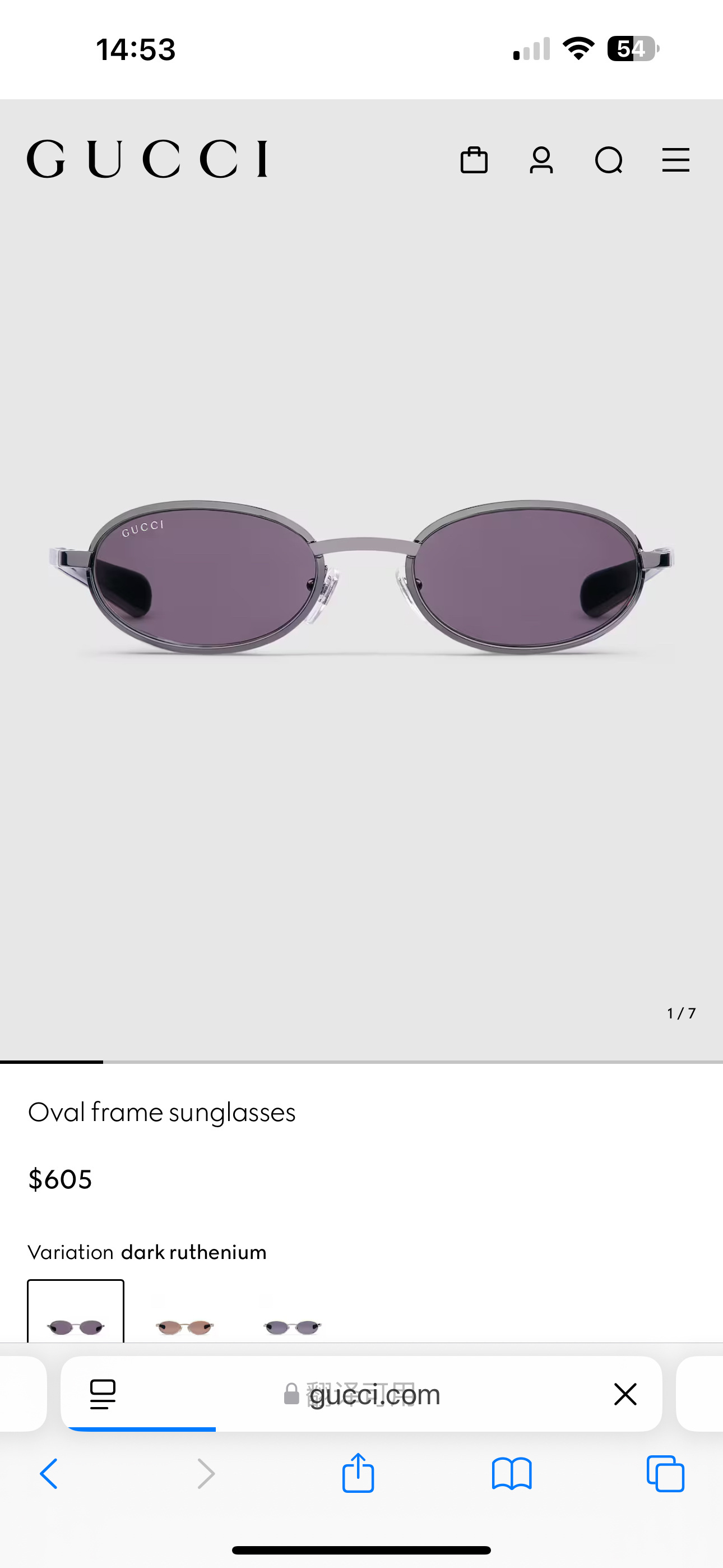Open the hamburger menu
The image size is (723, 1568).
[675, 160]
